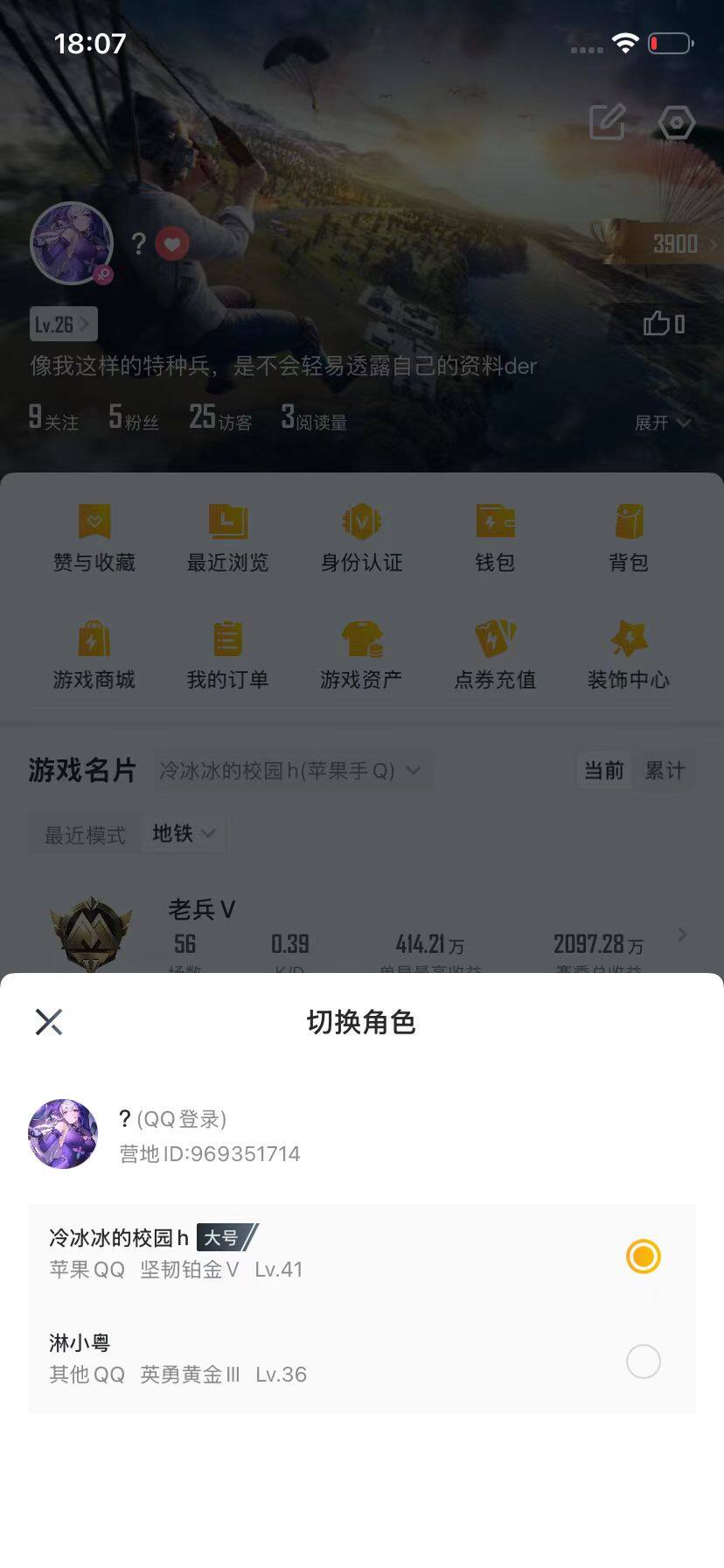Tap the selected 冷冰冰的校园h radio button

click(643, 1256)
